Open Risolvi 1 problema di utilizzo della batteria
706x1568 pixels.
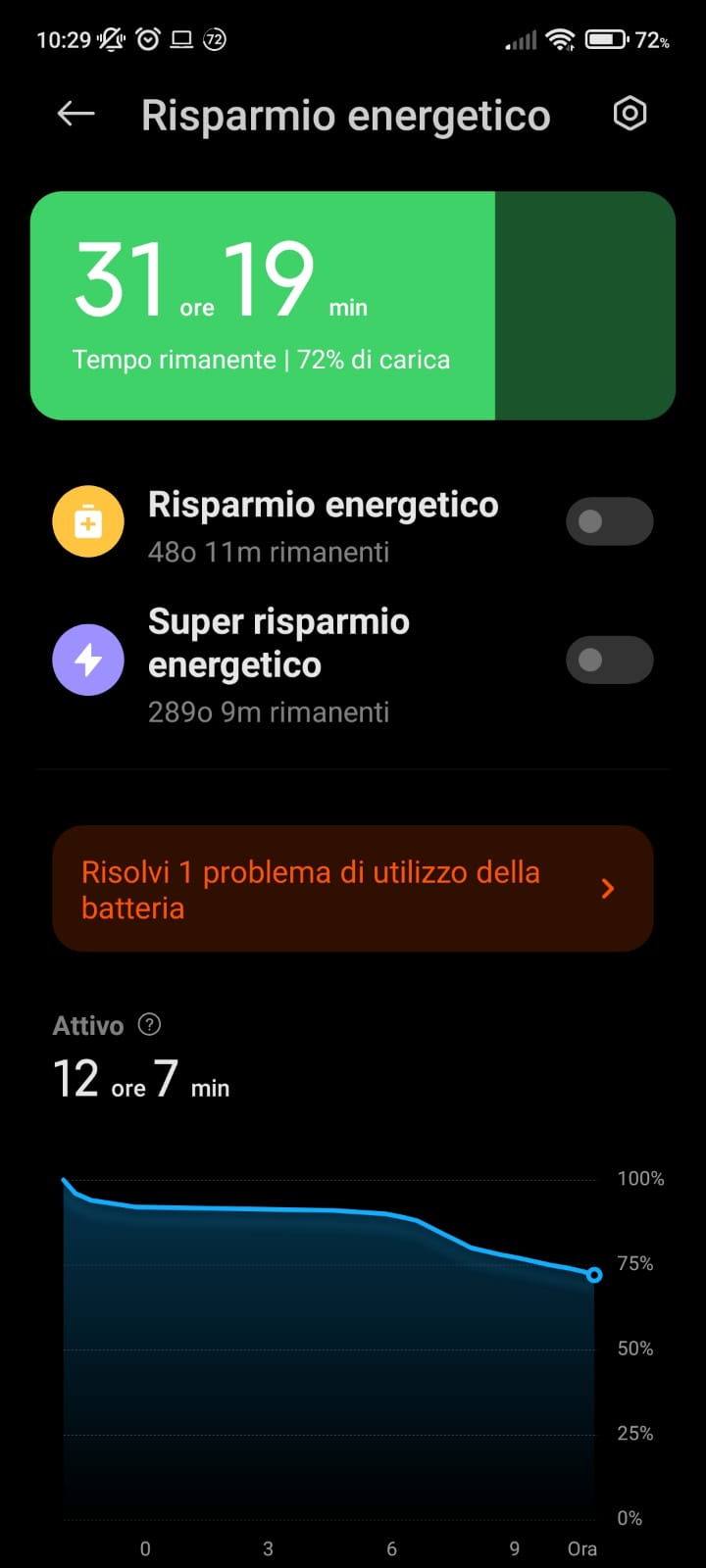(x=353, y=889)
